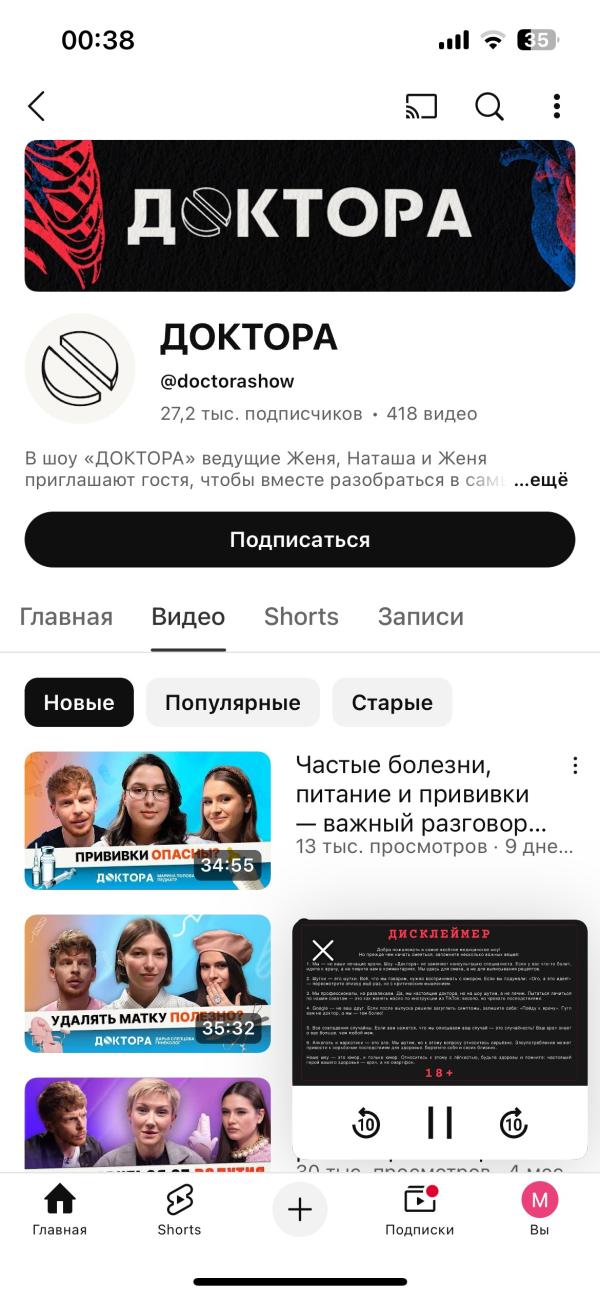
Task: Open the Подписки tab in bottom bar
Action: pos(420,1210)
